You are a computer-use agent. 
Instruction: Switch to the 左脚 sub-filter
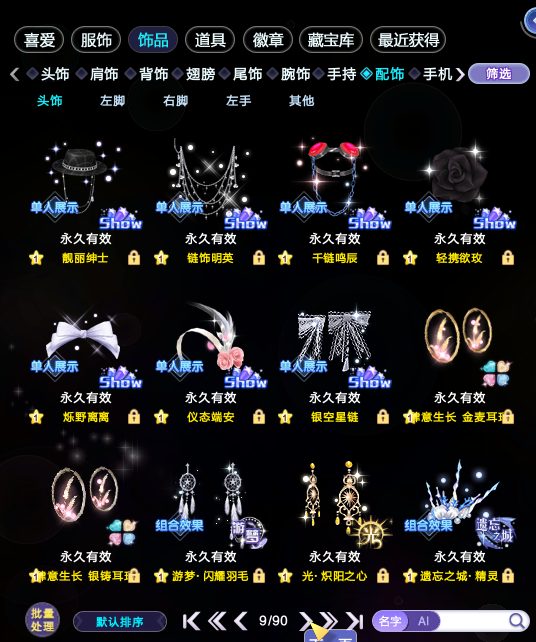click(x=112, y=101)
